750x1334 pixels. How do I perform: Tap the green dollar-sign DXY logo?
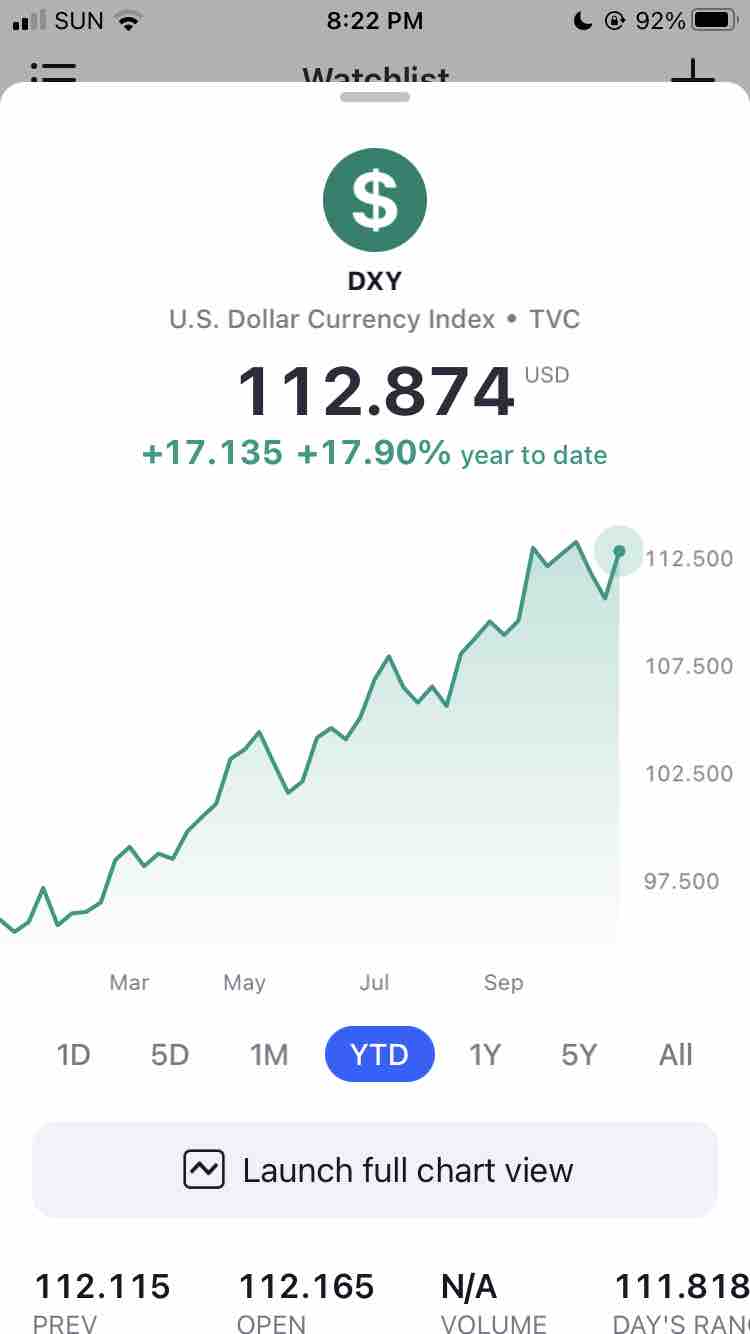375,199
